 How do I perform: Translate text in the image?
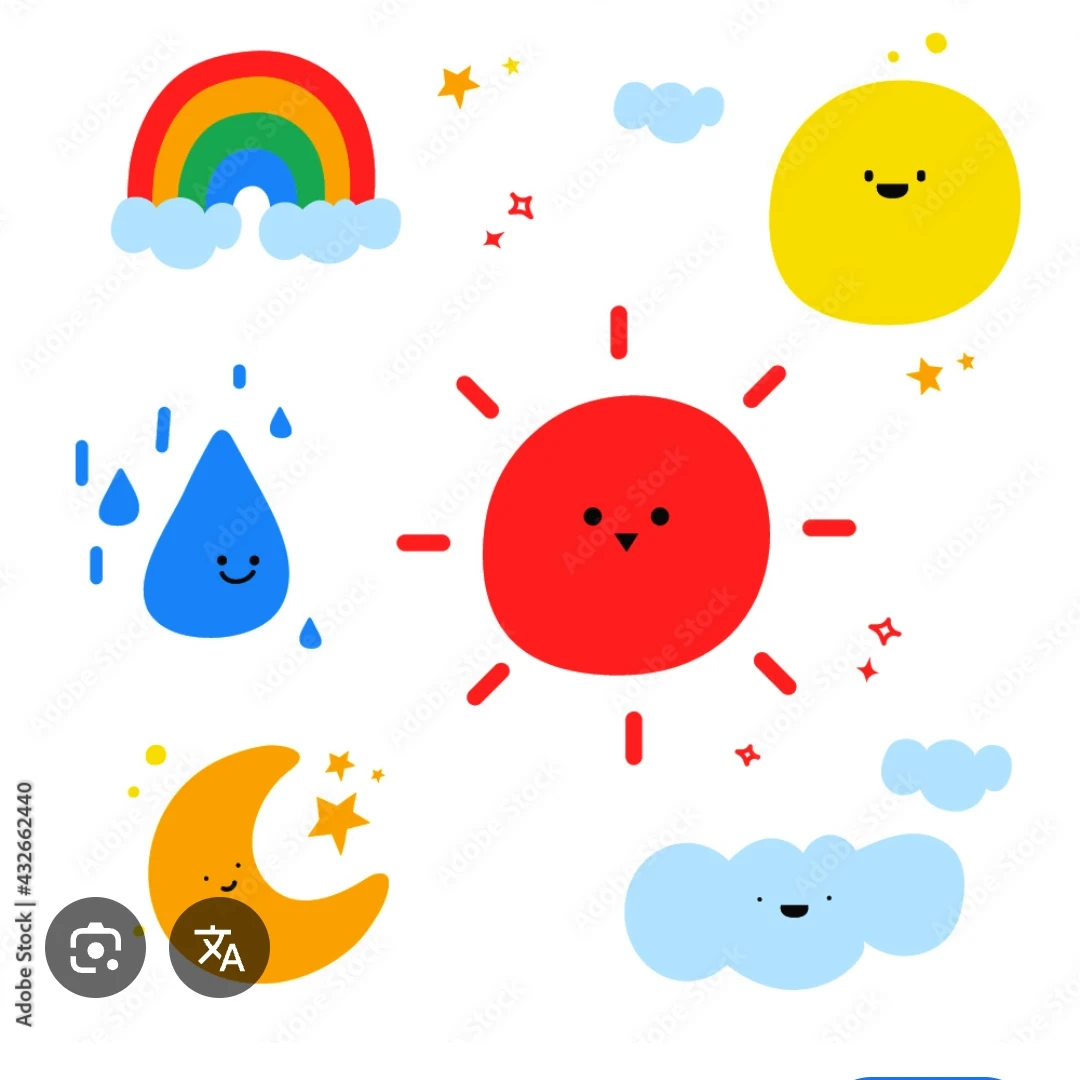(220, 947)
